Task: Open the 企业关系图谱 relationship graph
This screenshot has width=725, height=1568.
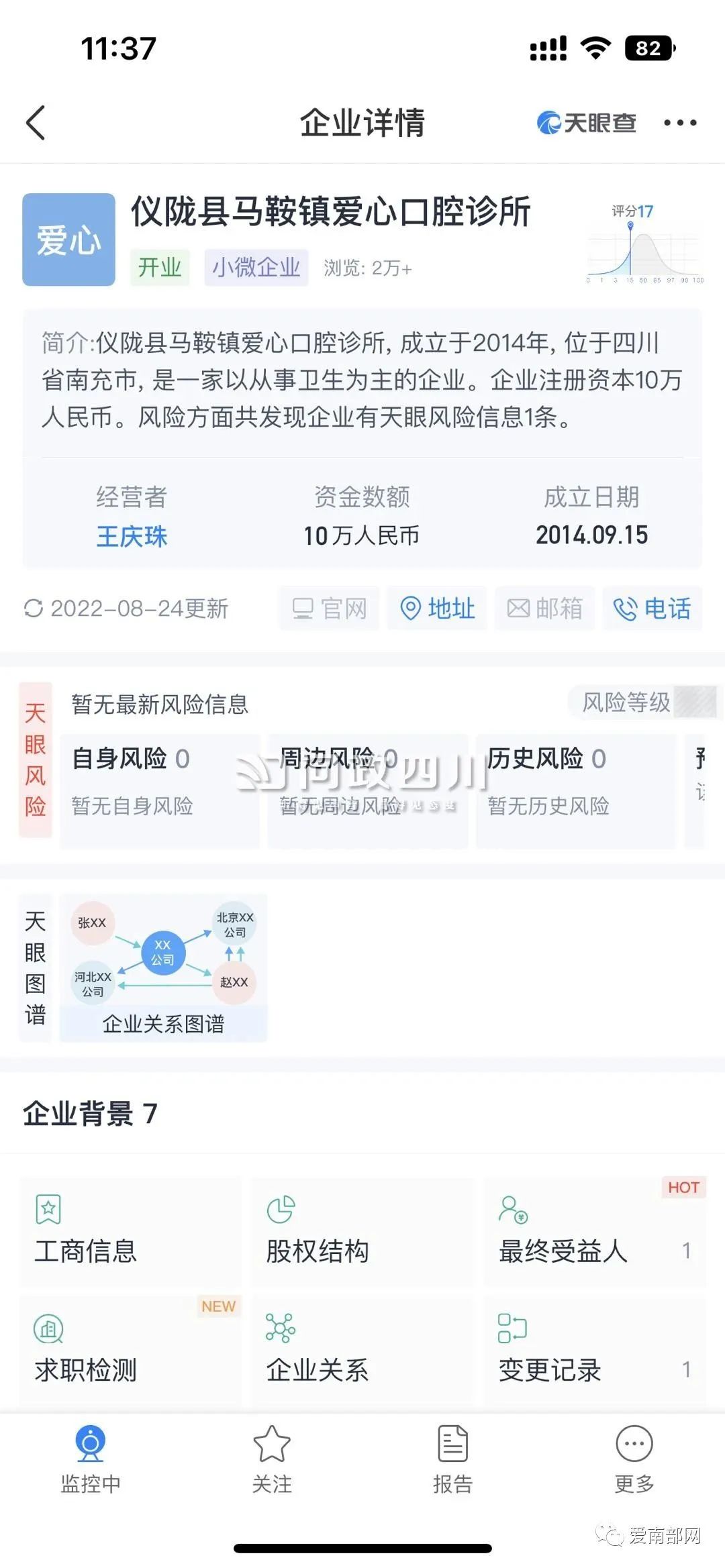Action: [x=163, y=968]
